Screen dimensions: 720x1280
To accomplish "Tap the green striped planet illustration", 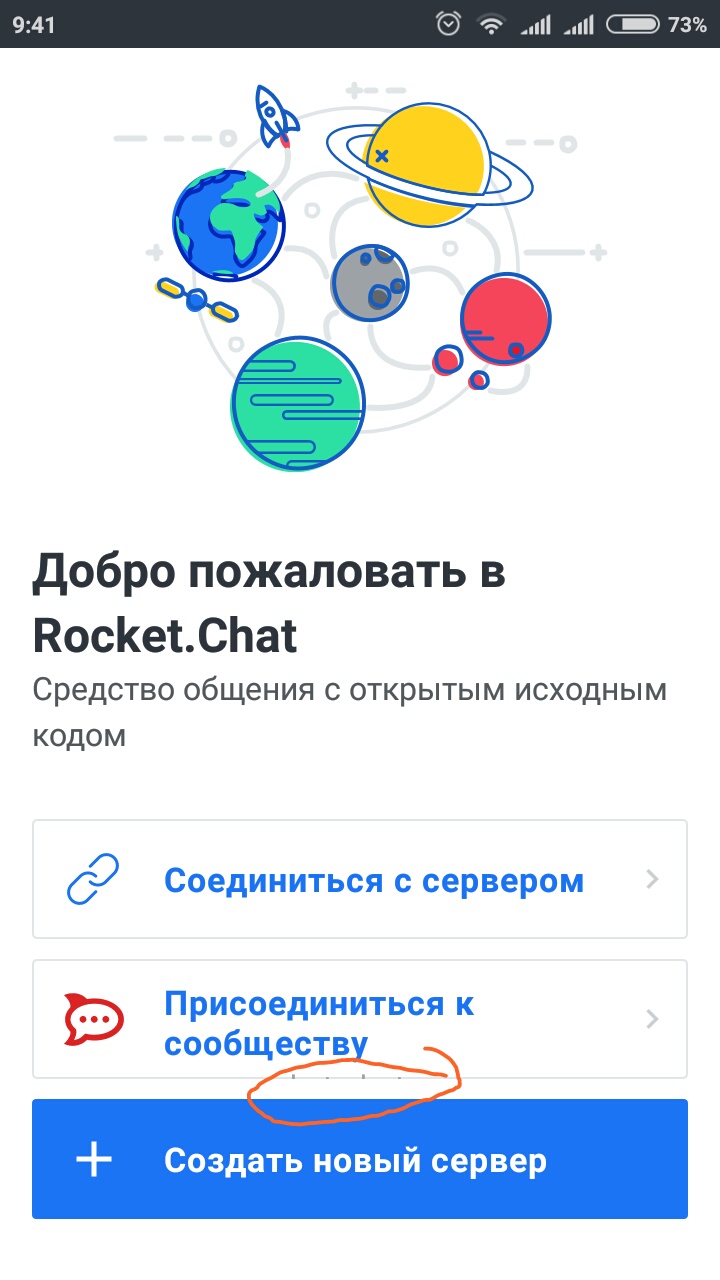I will (297, 405).
